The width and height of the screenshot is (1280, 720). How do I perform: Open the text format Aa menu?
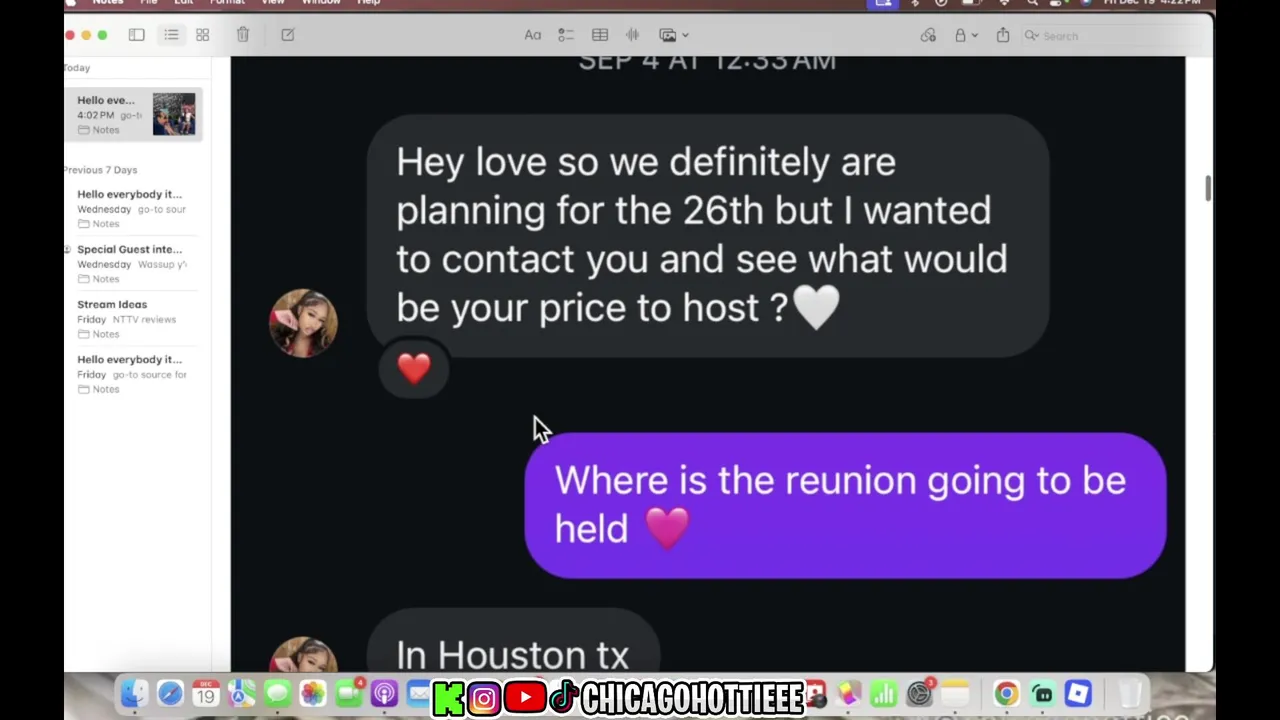[533, 35]
